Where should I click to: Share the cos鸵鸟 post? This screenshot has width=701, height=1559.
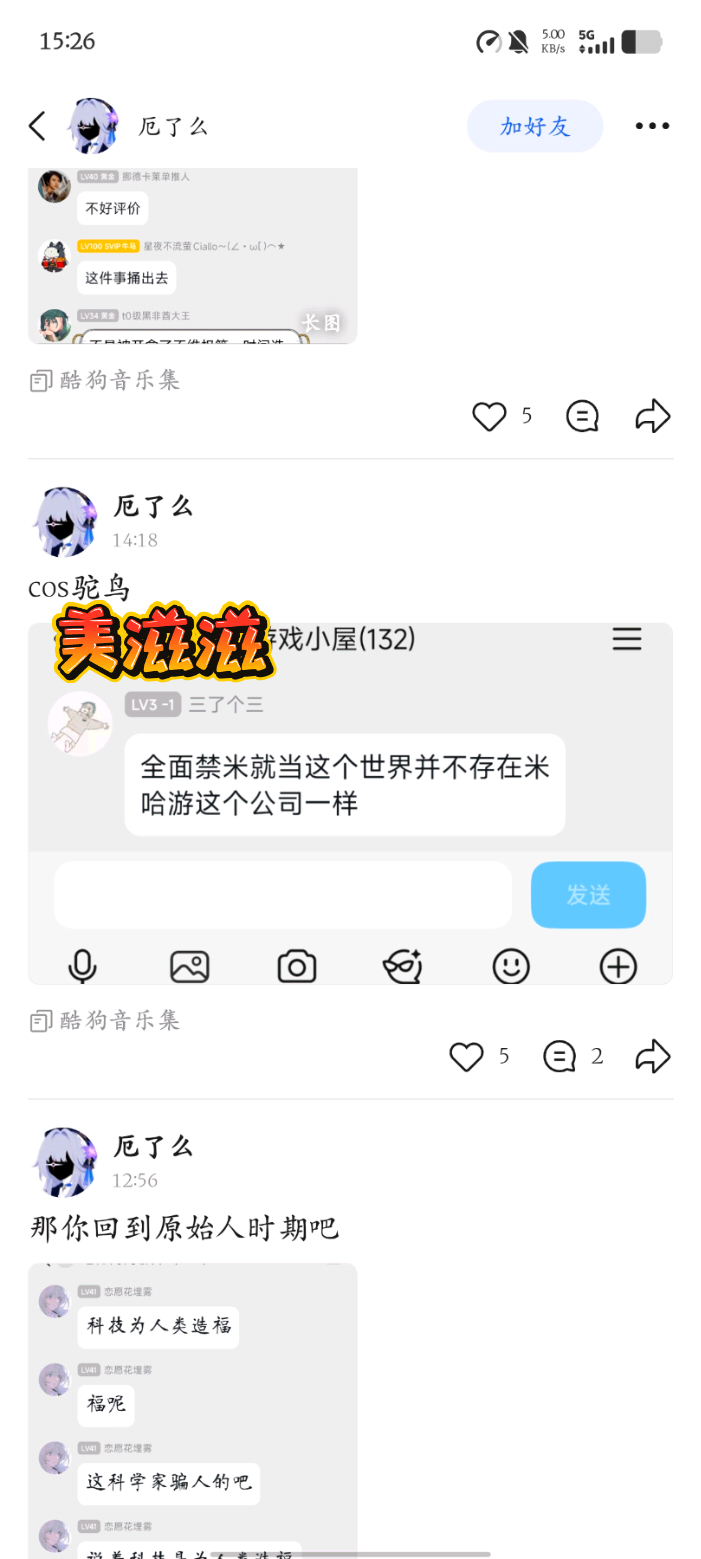coord(652,1056)
